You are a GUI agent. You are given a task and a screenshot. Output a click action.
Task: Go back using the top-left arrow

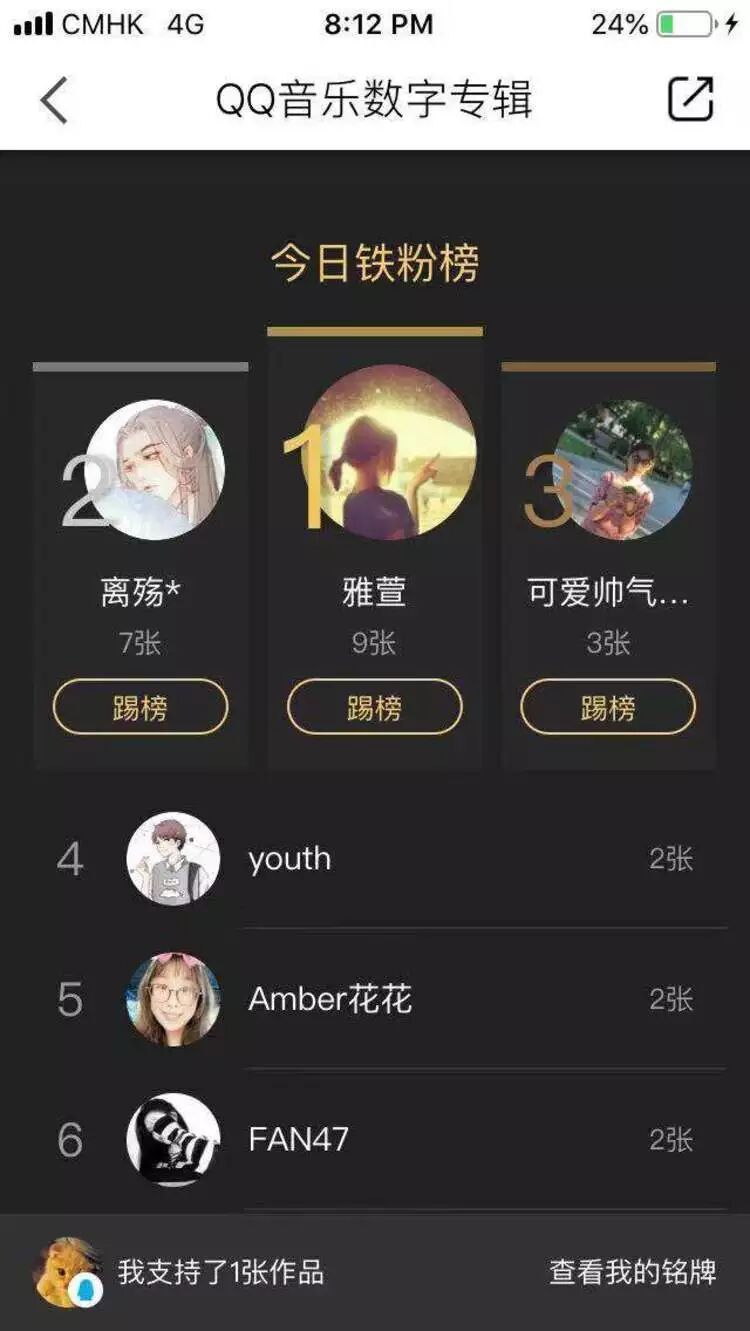point(54,100)
